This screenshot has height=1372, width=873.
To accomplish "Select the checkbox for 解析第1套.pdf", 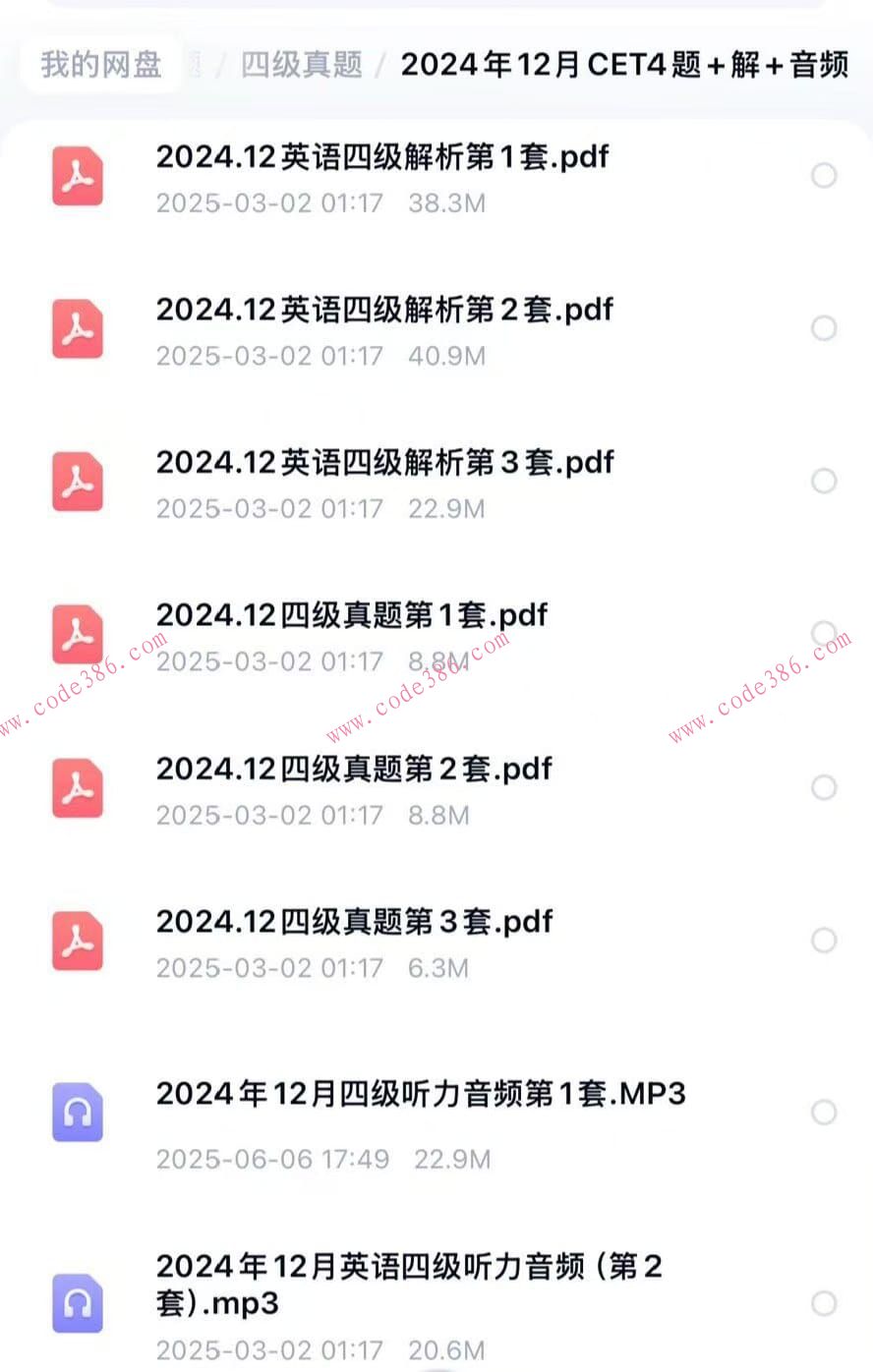I will [x=824, y=176].
